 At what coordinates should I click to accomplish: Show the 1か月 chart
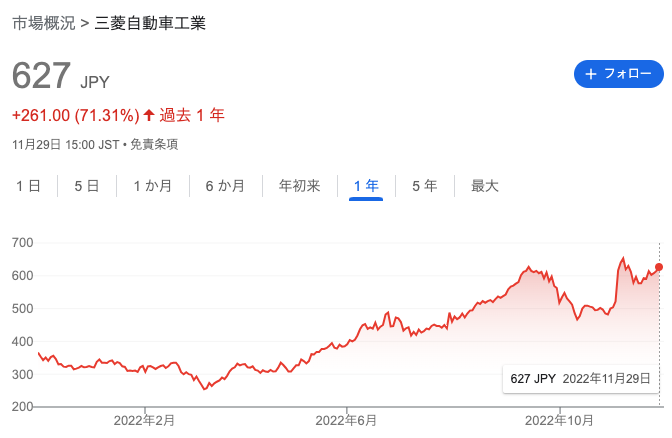[x=152, y=185]
